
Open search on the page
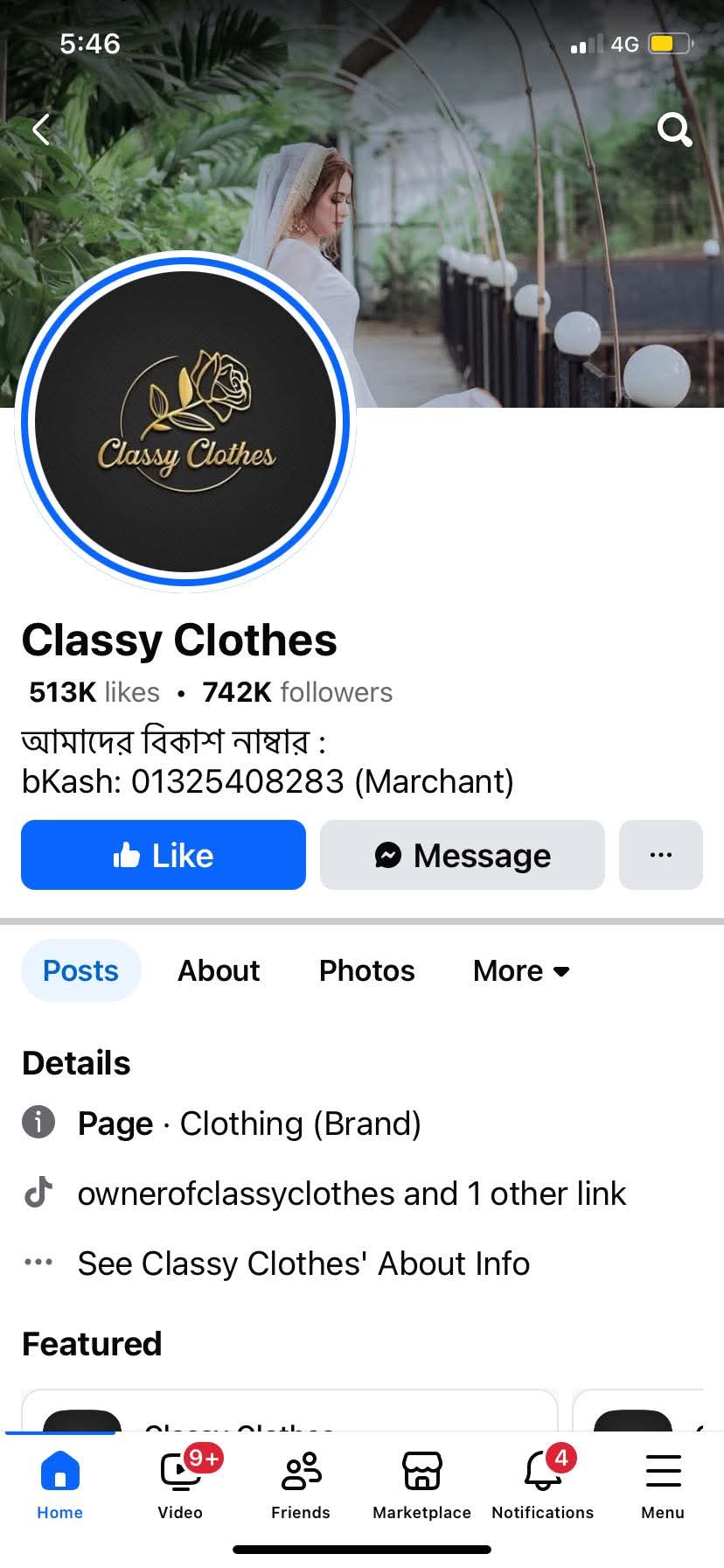pos(674,129)
